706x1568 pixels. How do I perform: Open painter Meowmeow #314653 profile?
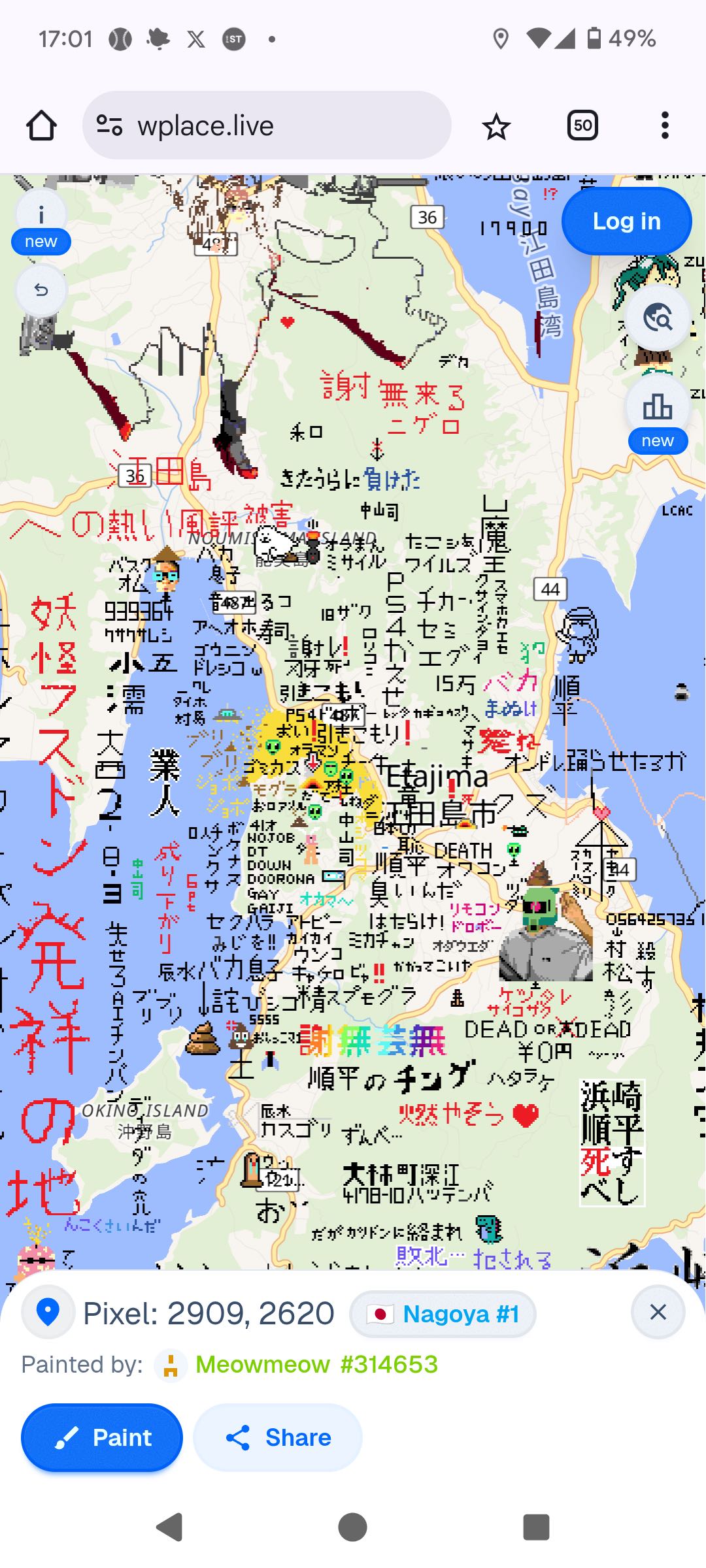coord(316,1364)
